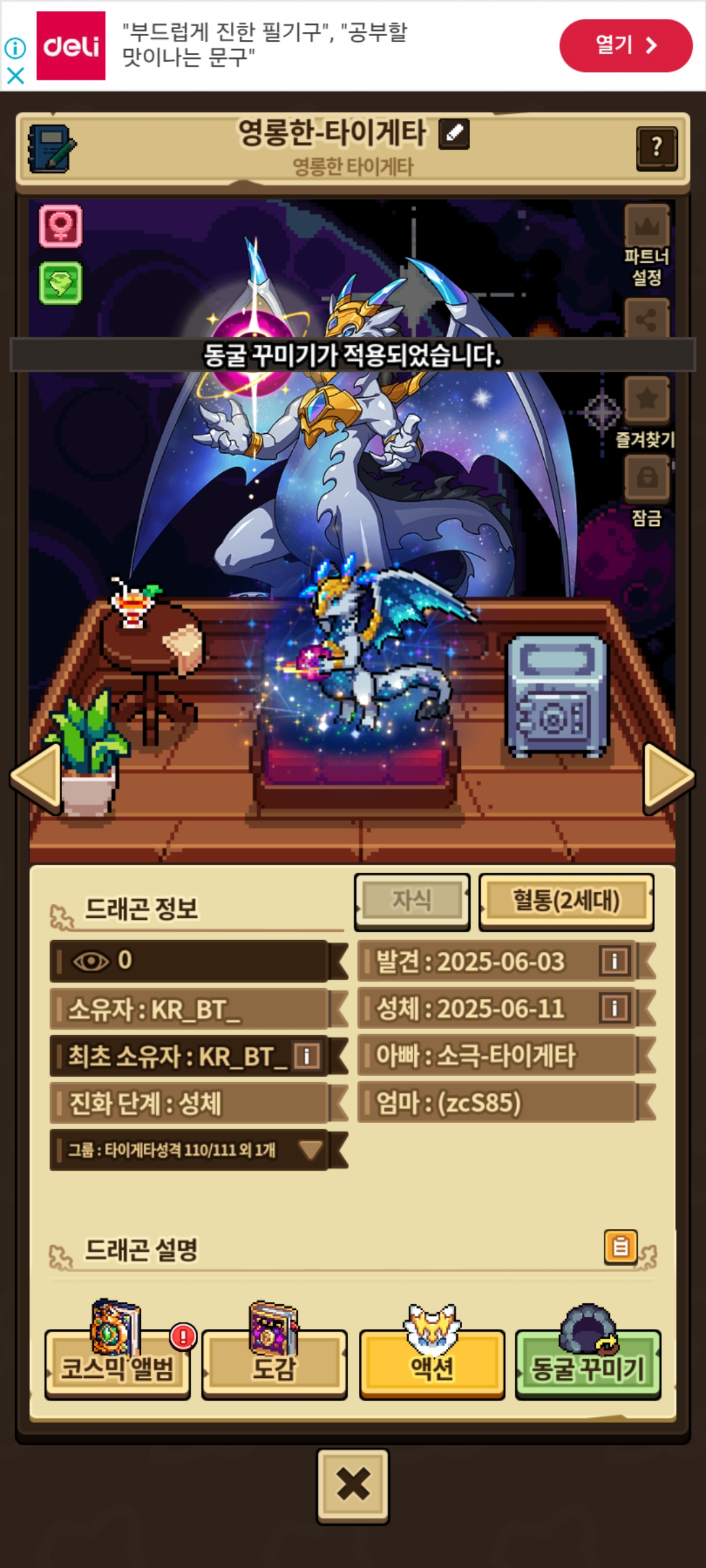Open the question mark help button

656,148
